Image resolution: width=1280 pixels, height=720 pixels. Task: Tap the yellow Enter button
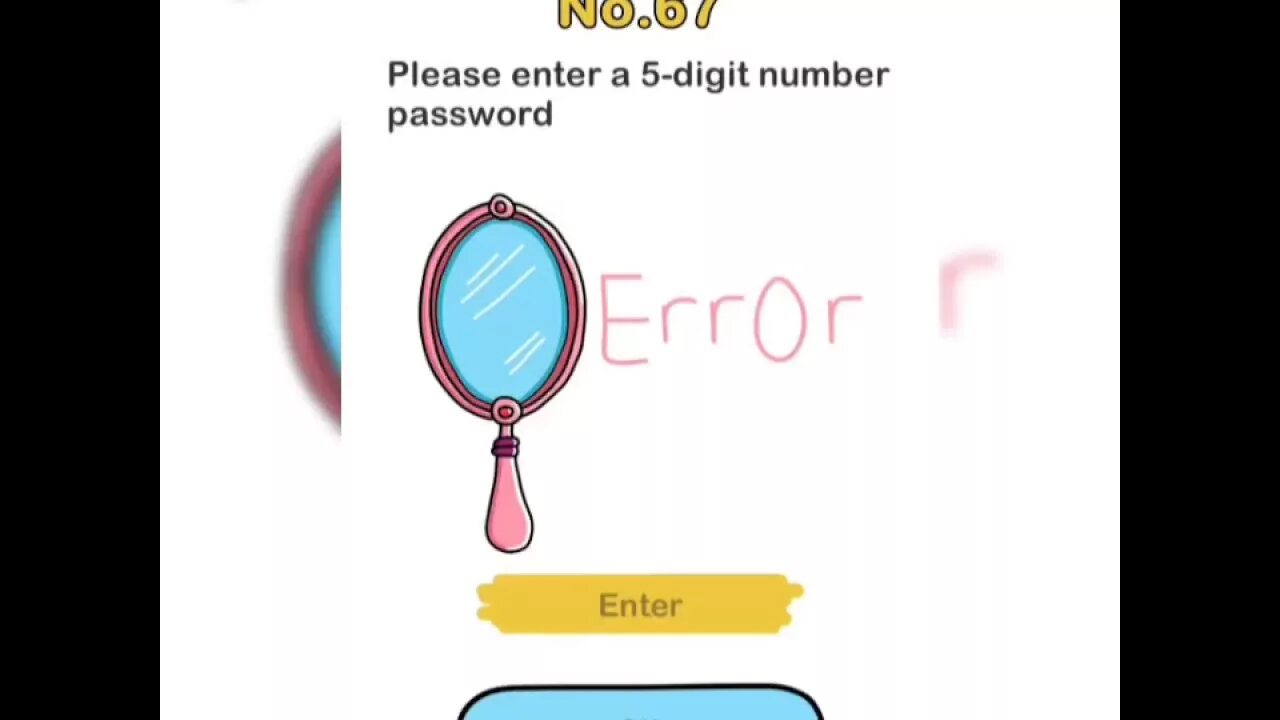[x=640, y=604]
